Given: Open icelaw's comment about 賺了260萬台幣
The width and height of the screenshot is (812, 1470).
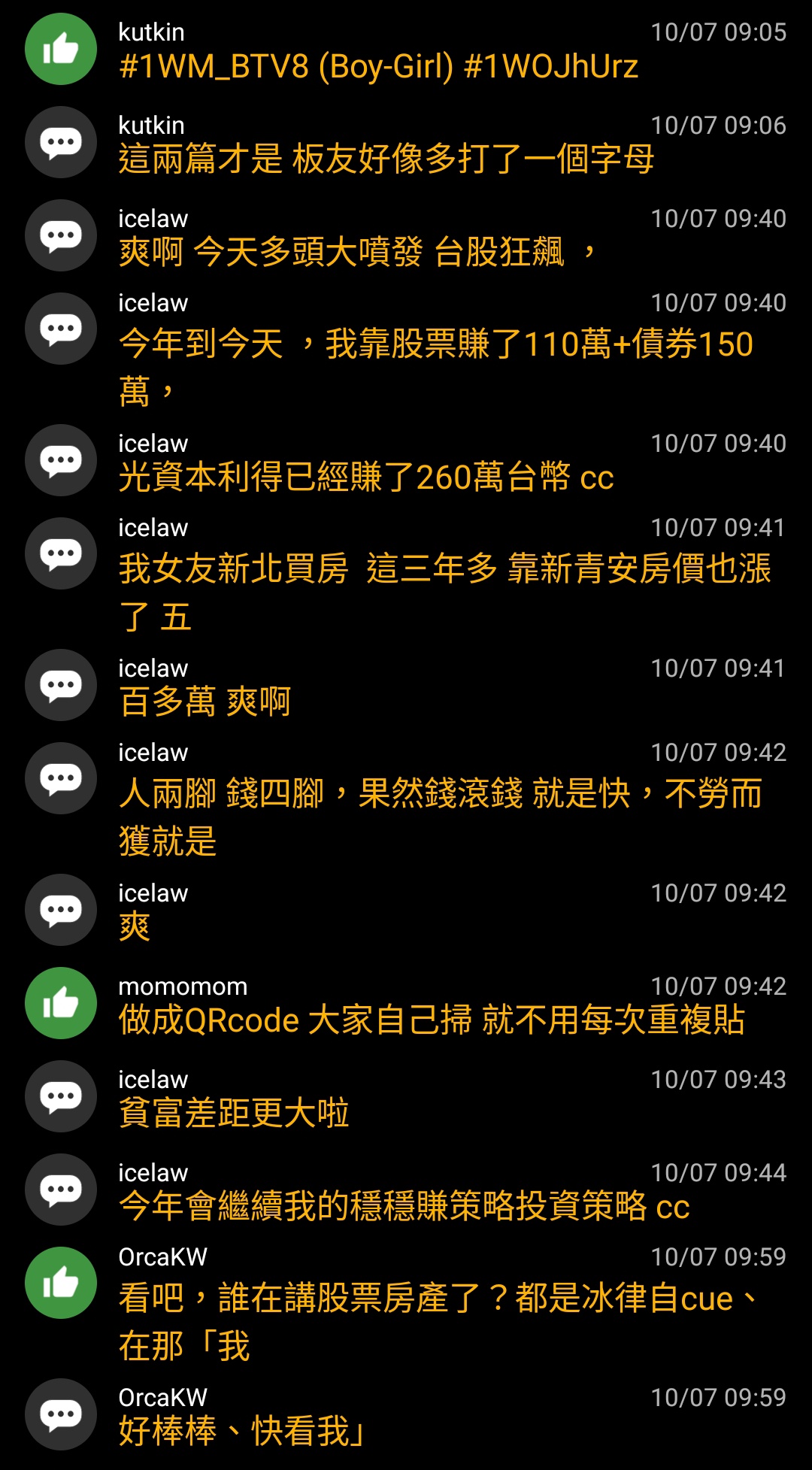Looking at the screenshot, I should [x=406, y=461].
